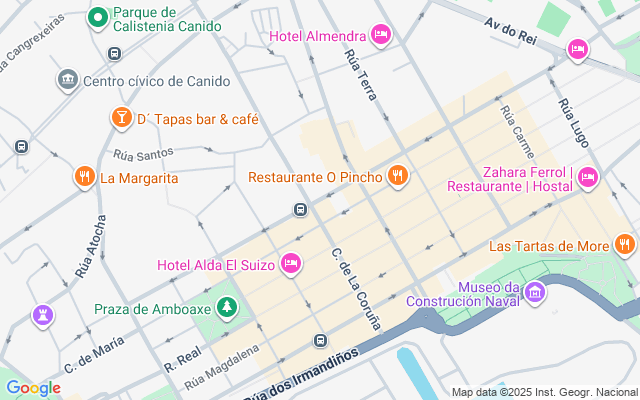Tap the Zahara Ferrol hostal marker
Image resolution: width=640 pixels, height=400 pixels.
point(588,178)
